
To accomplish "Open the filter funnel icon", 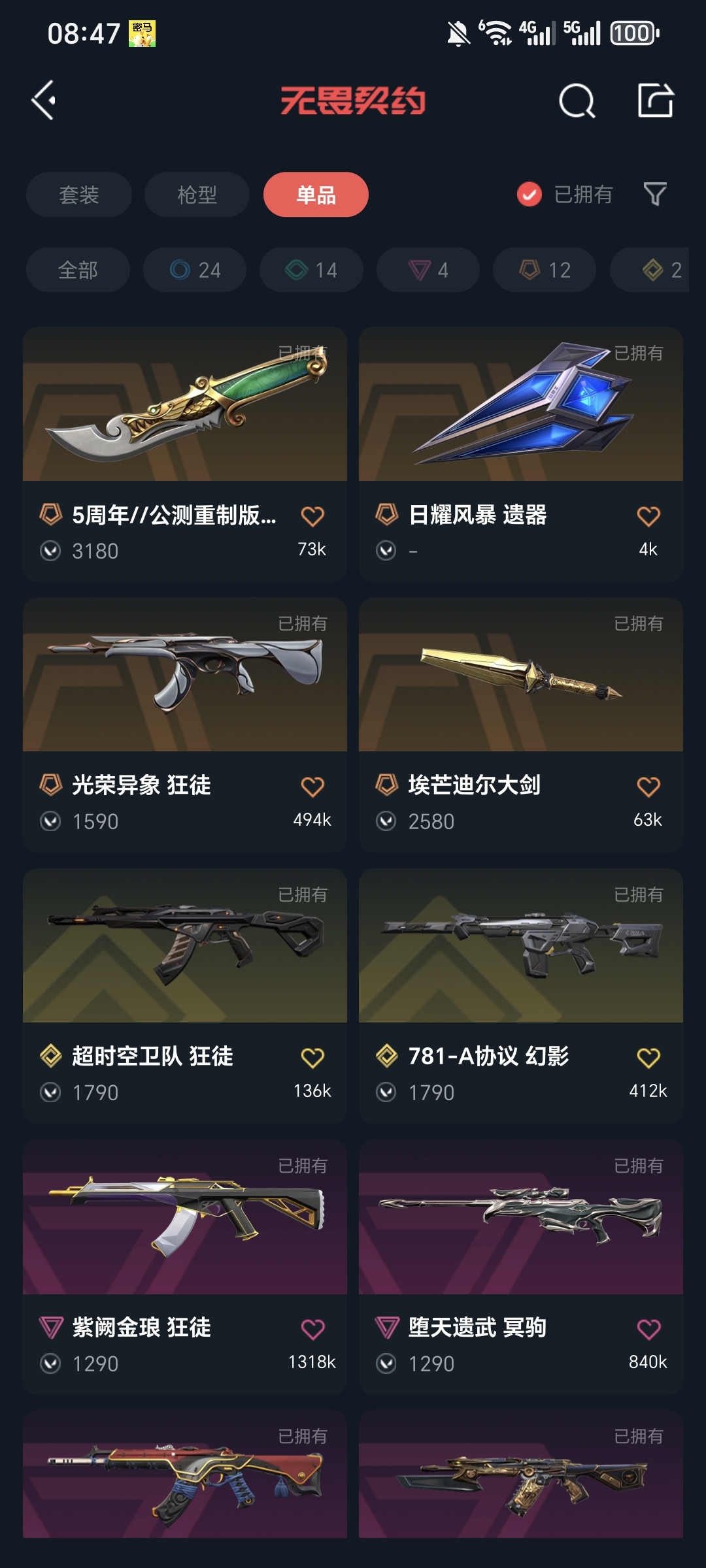I will pos(655,194).
